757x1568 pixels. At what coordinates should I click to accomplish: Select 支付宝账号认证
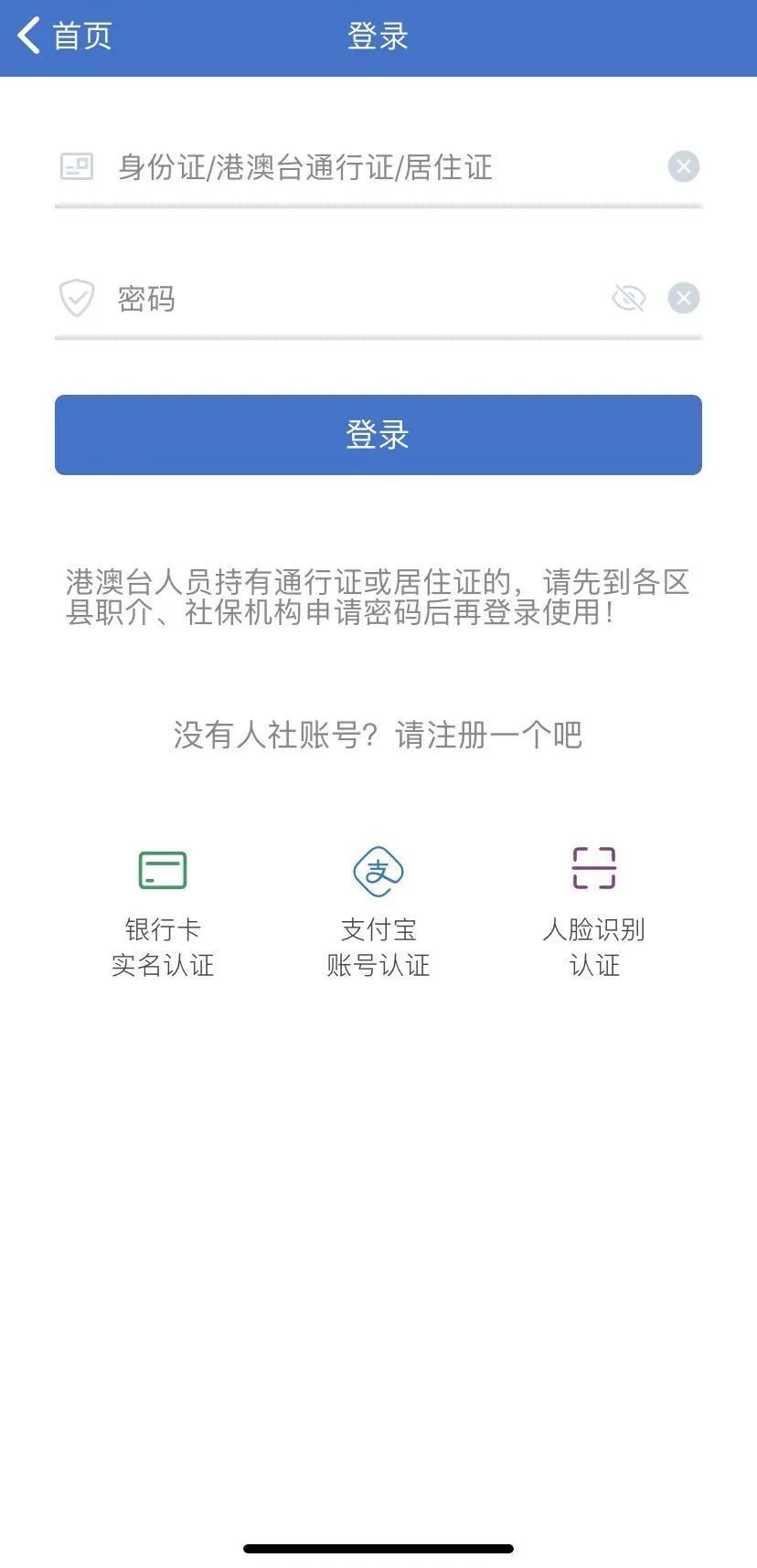pos(378,910)
